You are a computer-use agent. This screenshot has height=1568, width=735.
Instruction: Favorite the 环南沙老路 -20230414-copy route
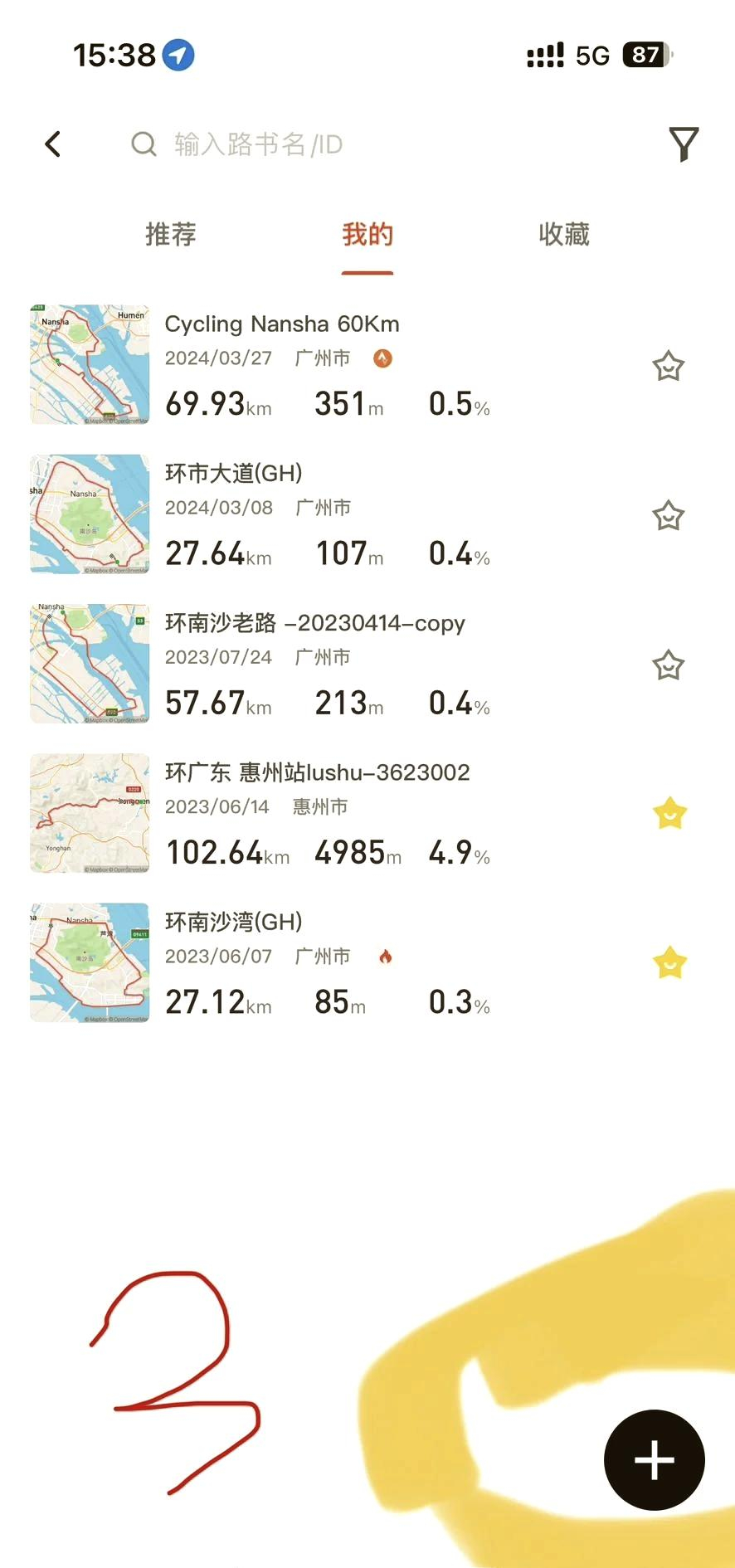668,665
